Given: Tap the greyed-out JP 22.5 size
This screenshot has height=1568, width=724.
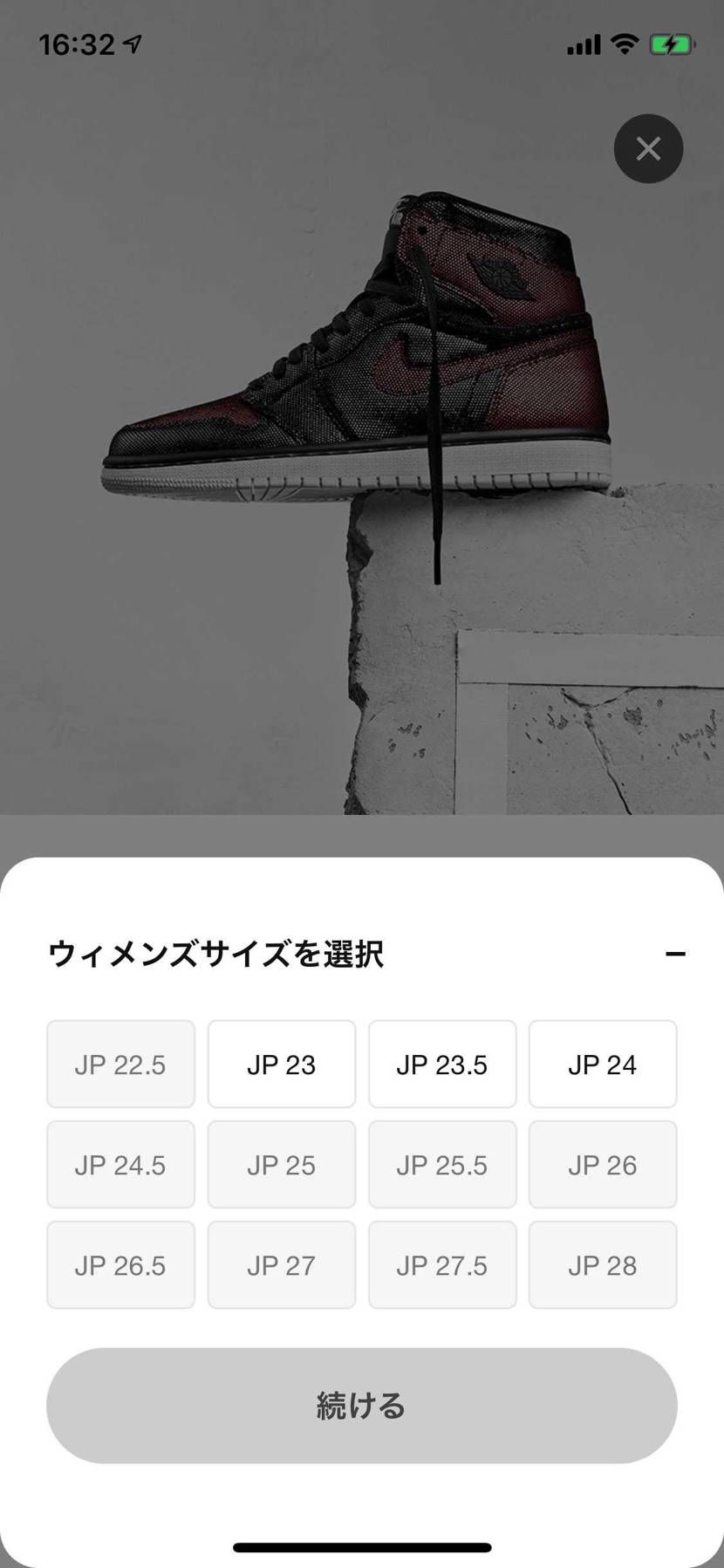Looking at the screenshot, I should [x=120, y=1064].
